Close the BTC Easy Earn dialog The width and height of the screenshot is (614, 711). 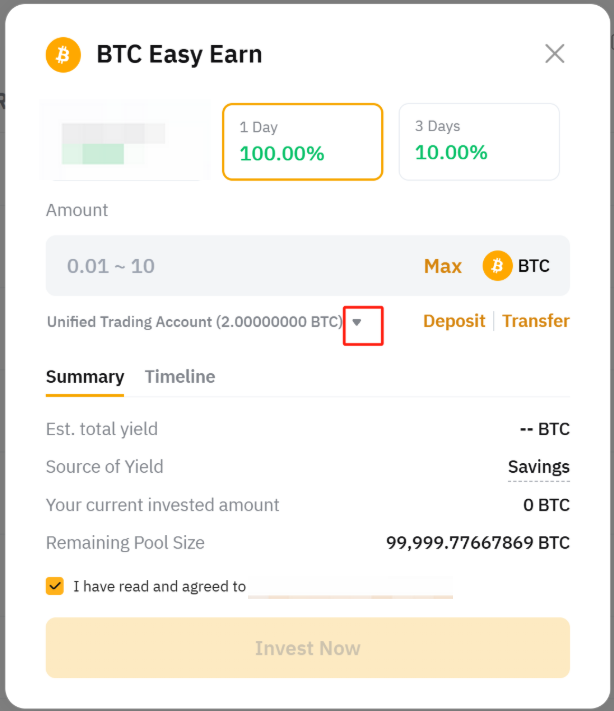pyautogui.click(x=555, y=54)
